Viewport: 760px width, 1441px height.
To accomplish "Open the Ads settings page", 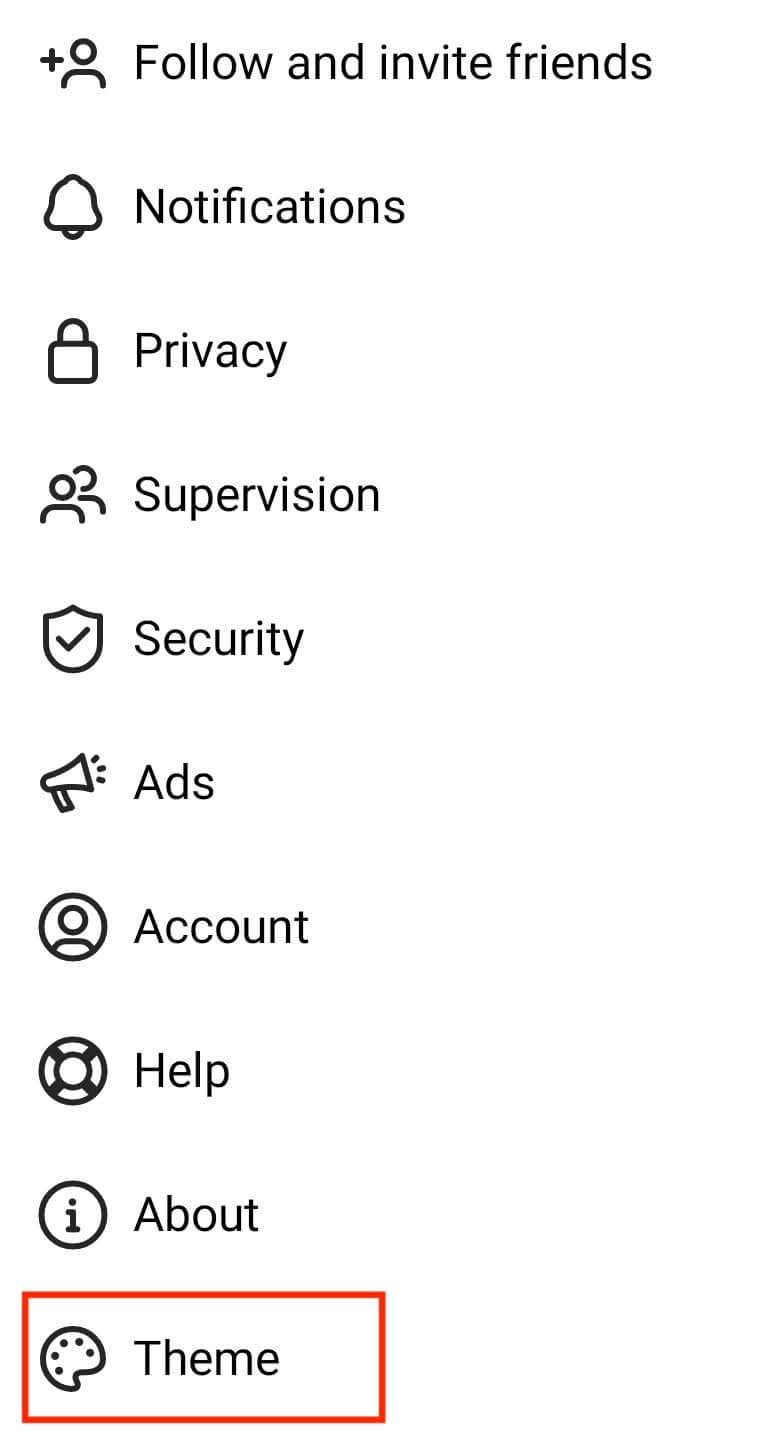I will [x=175, y=782].
